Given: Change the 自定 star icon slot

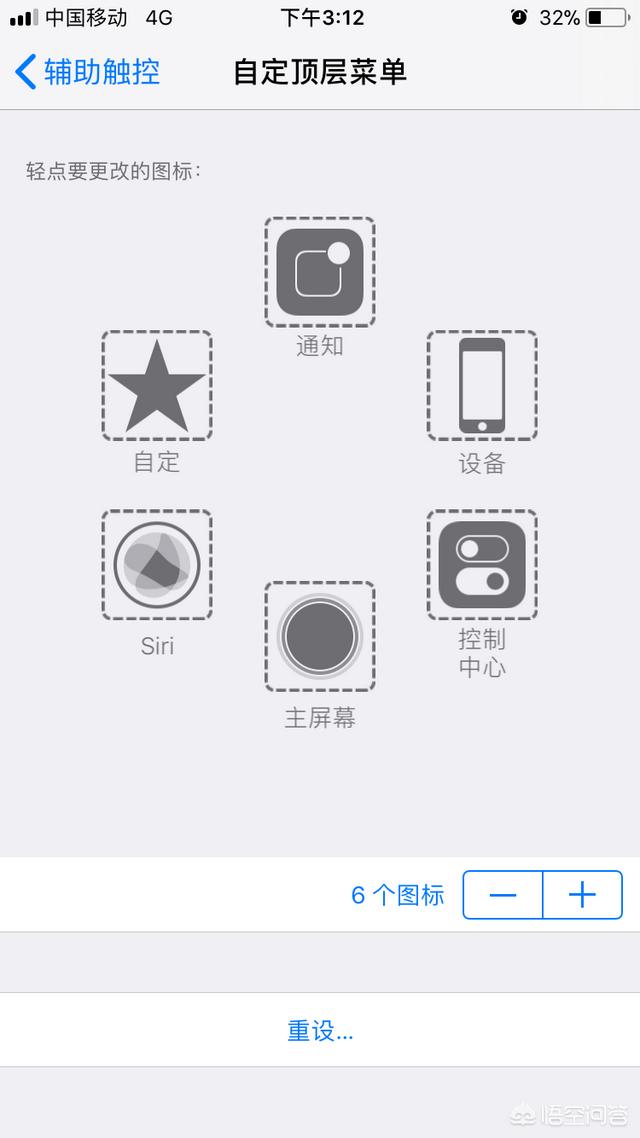Looking at the screenshot, I should point(157,385).
